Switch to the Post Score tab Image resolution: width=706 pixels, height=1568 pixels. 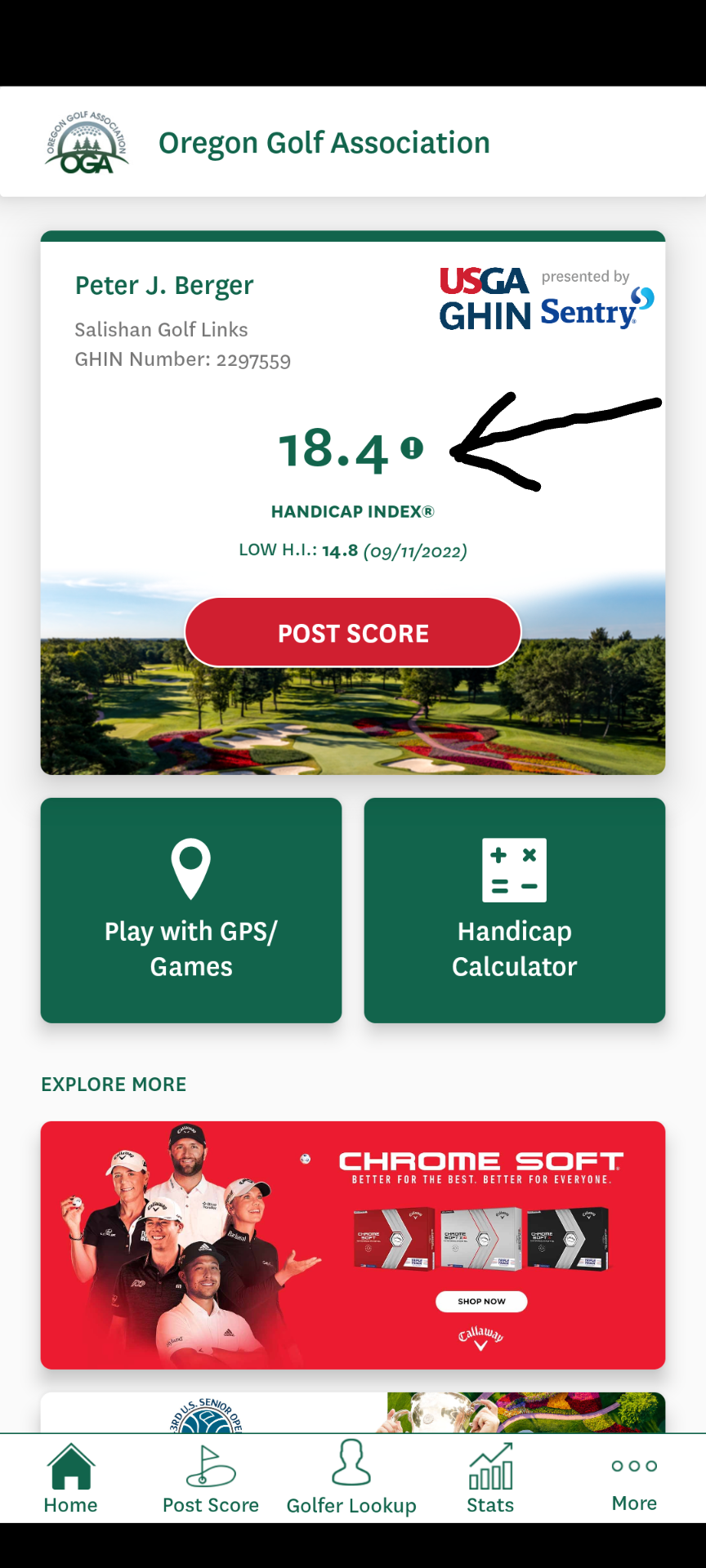tap(211, 1479)
